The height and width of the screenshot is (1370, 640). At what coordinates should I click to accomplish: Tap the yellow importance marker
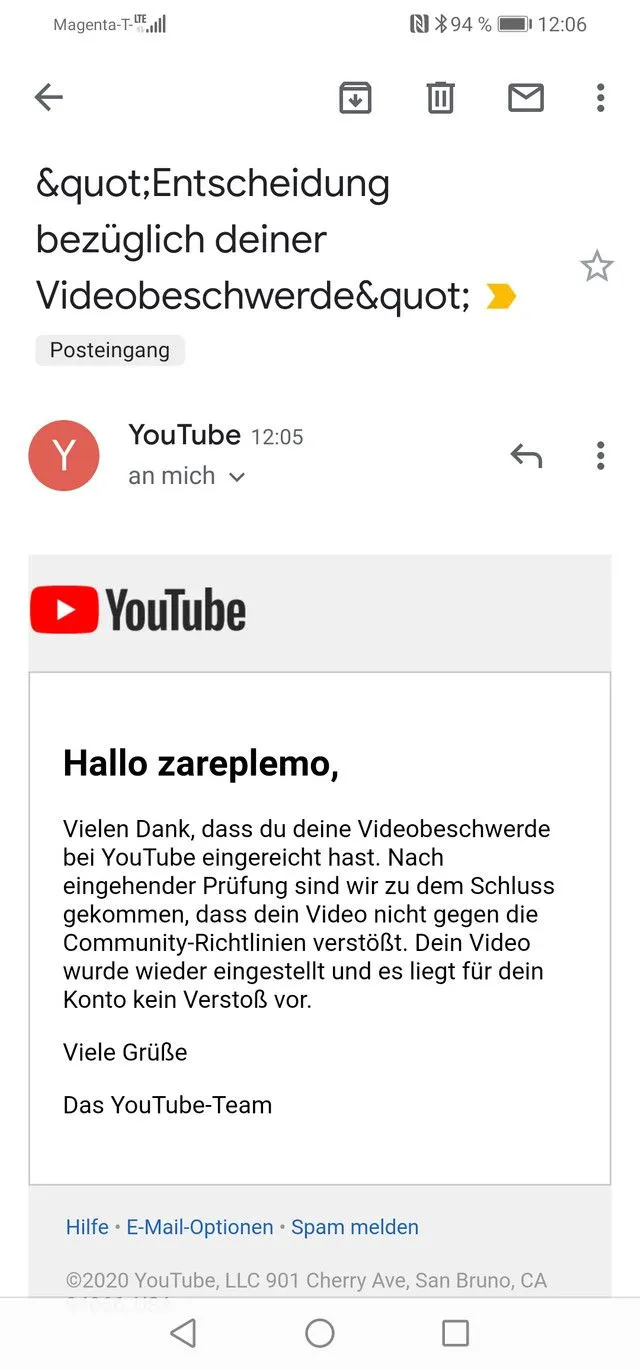coord(500,296)
